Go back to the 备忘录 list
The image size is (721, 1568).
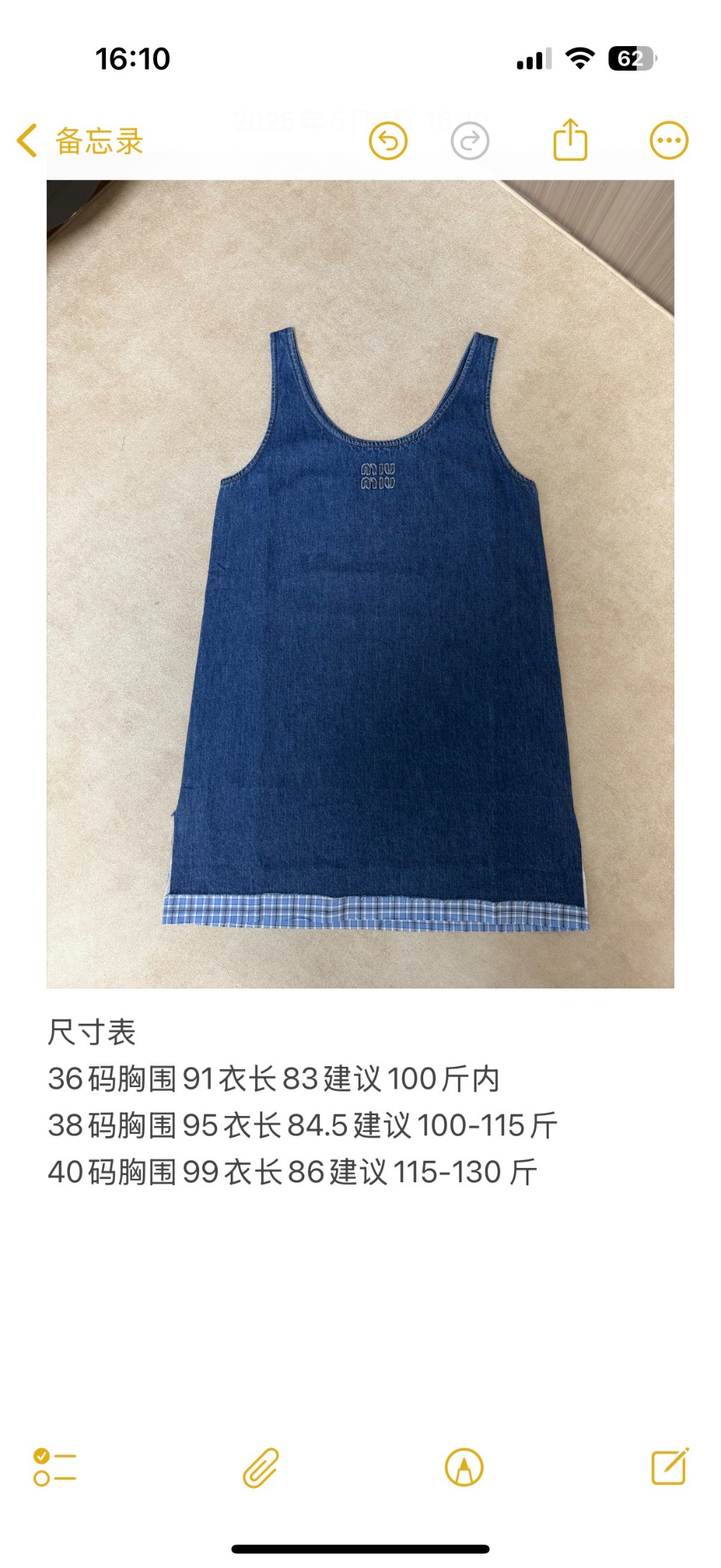(x=81, y=141)
